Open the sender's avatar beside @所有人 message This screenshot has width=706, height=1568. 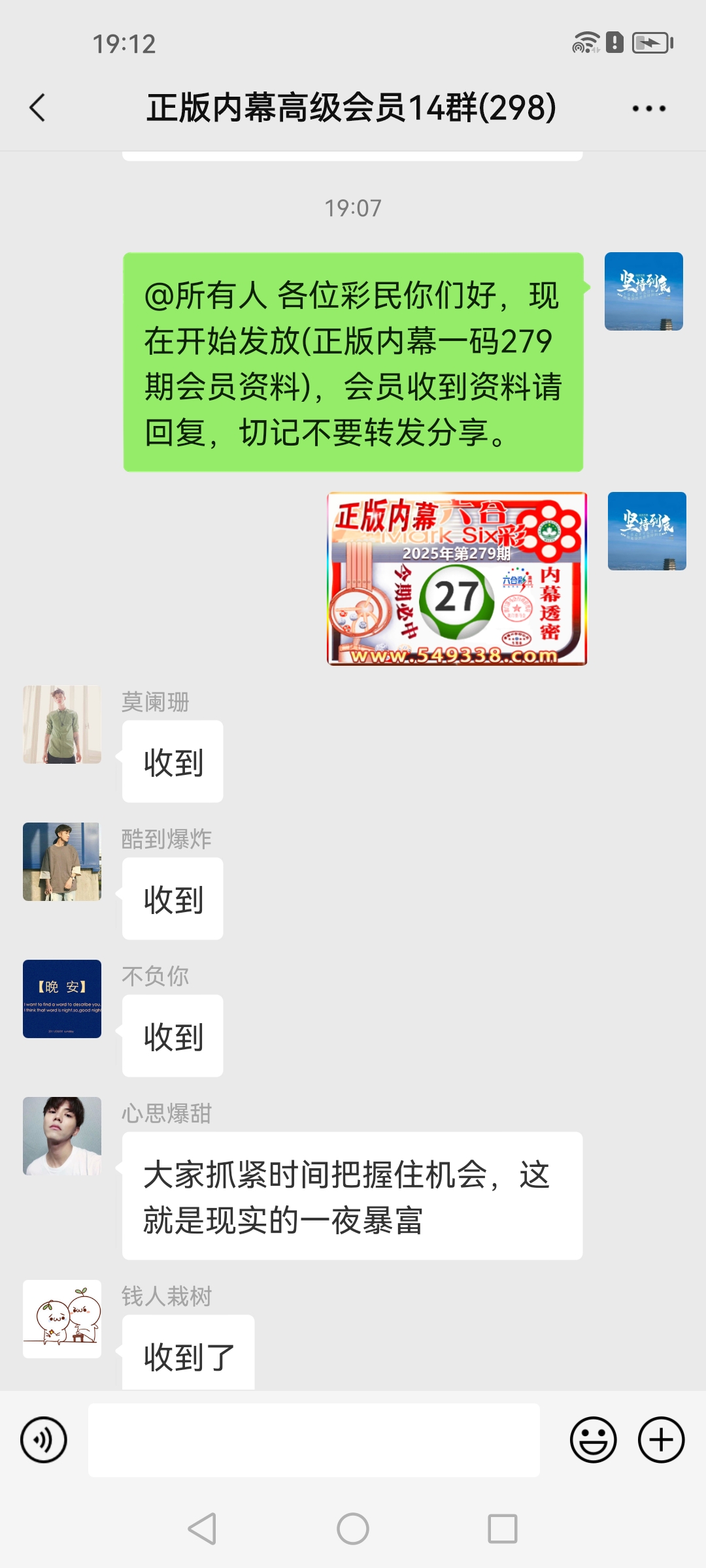(x=643, y=291)
